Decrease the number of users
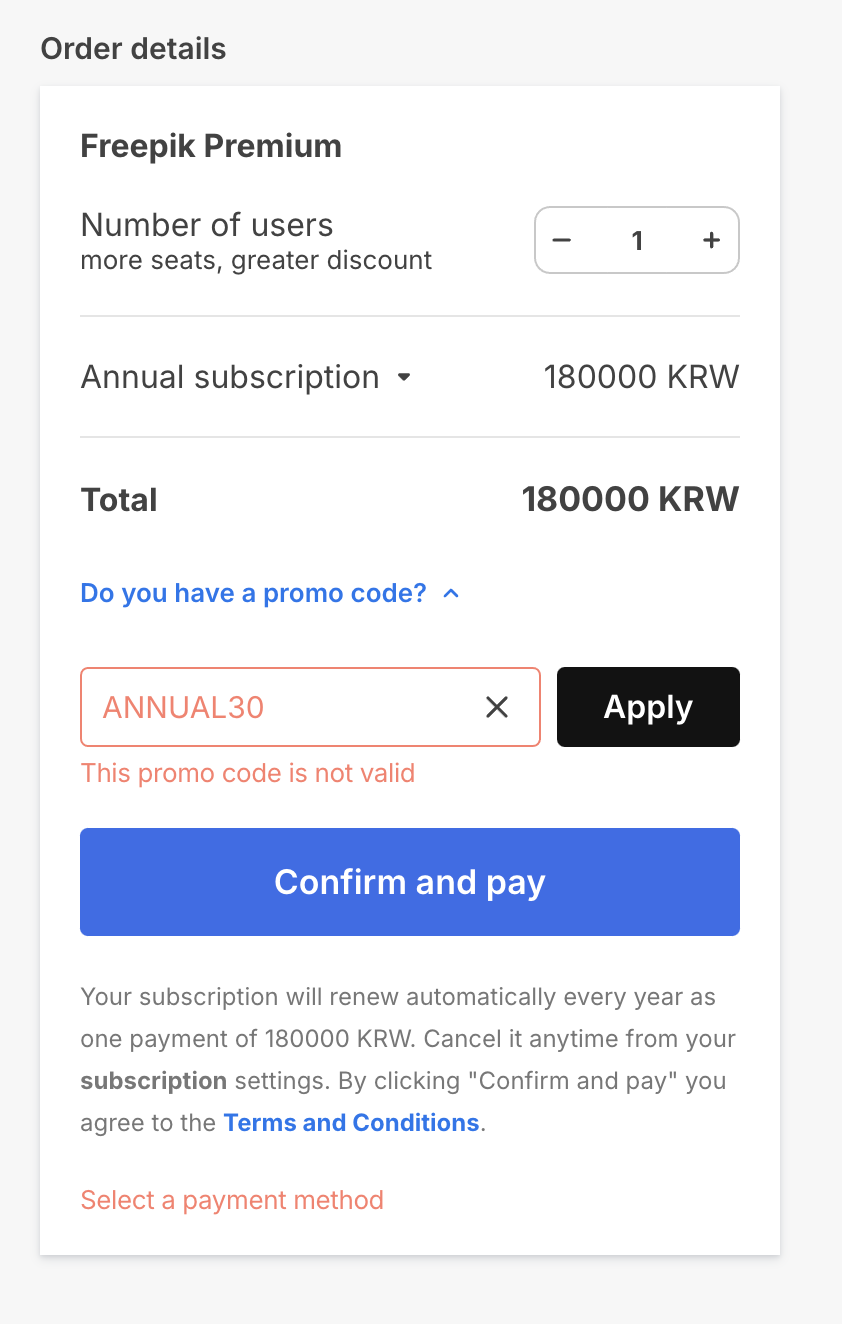 [561, 240]
